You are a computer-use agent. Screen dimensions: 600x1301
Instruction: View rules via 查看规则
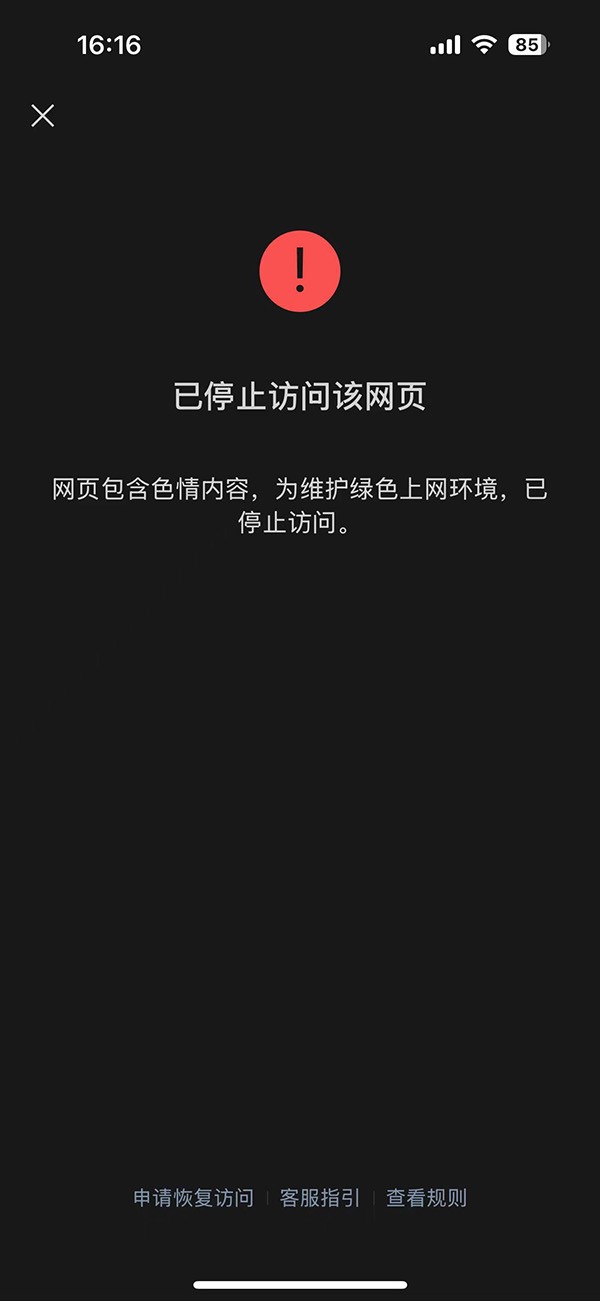(x=427, y=1198)
